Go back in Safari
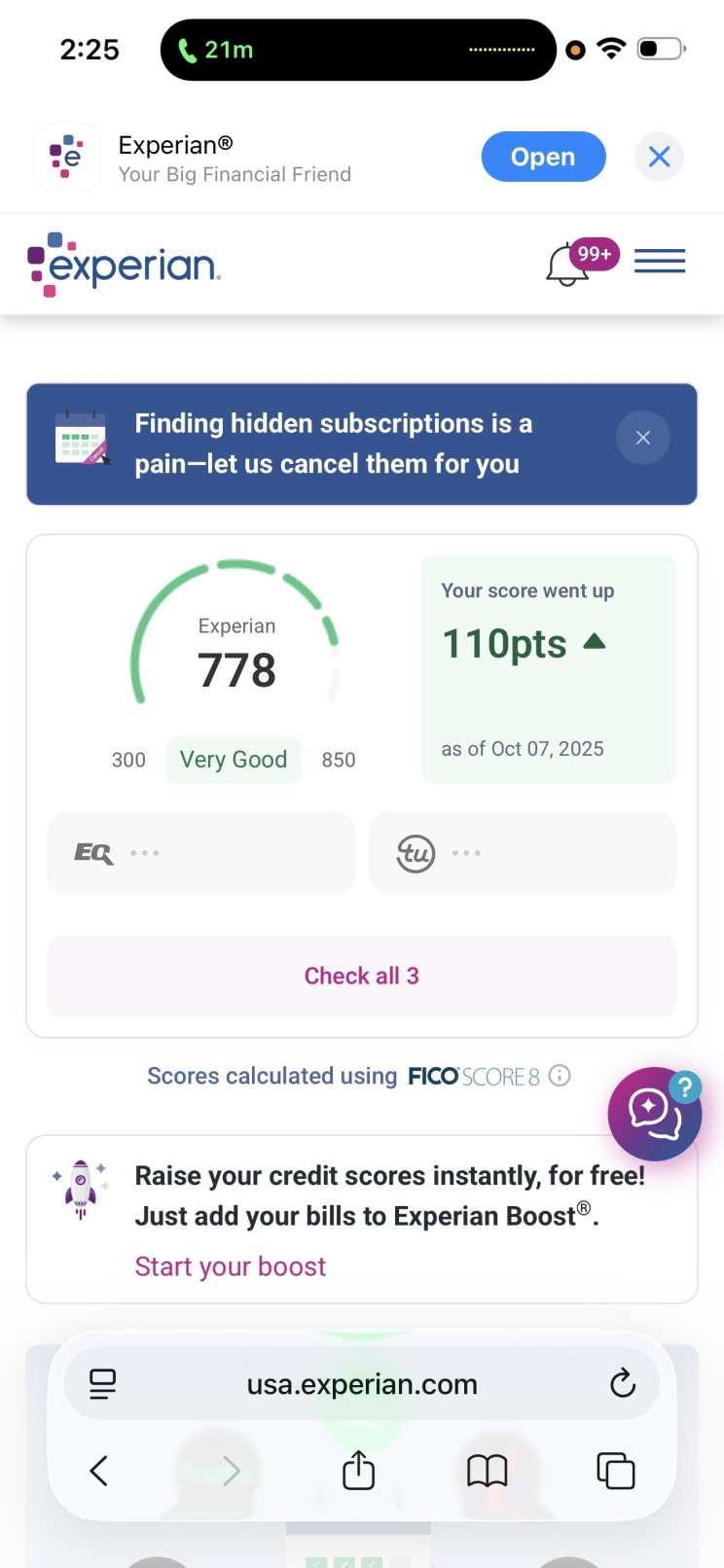724x1568 pixels. [x=98, y=1471]
